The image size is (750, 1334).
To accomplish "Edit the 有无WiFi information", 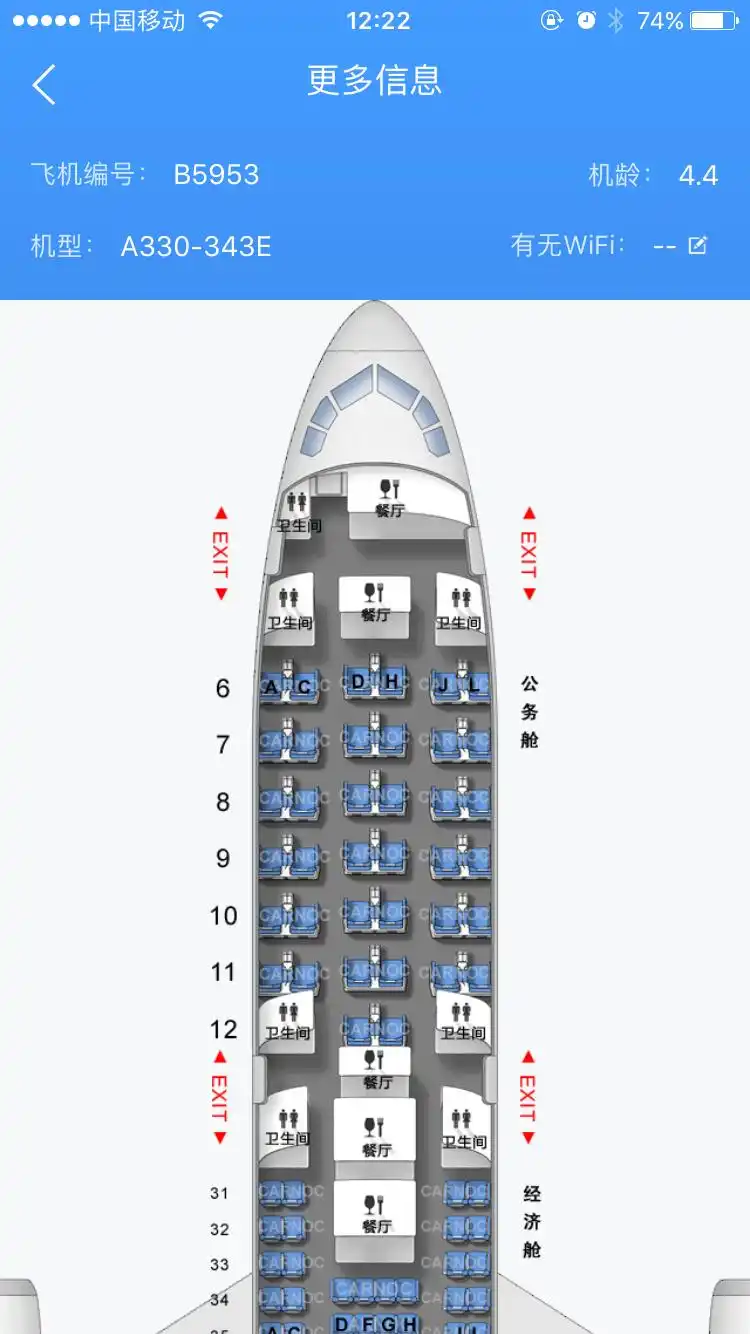I will [697, 245].
